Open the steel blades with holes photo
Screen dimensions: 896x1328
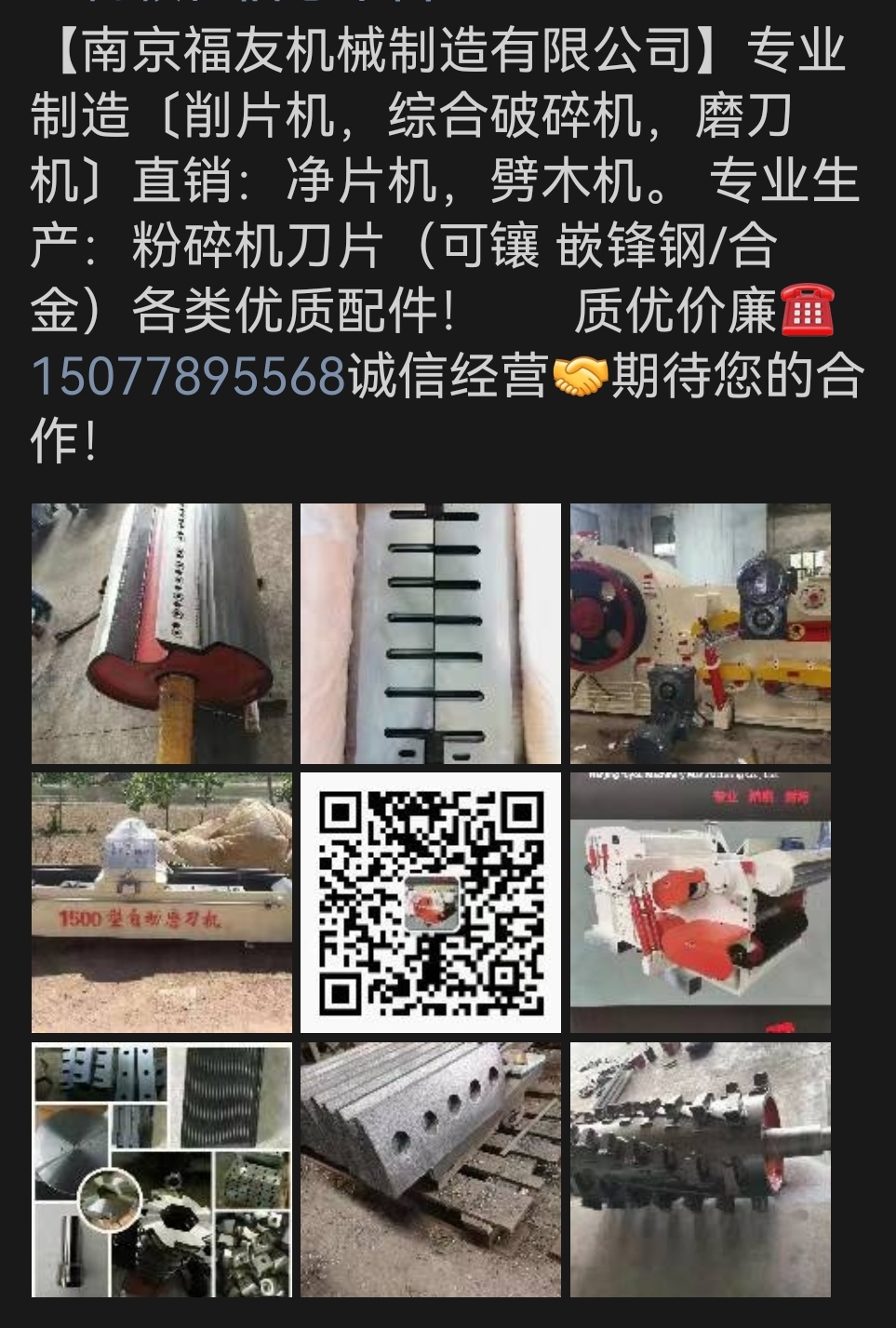click(430, 1171)
